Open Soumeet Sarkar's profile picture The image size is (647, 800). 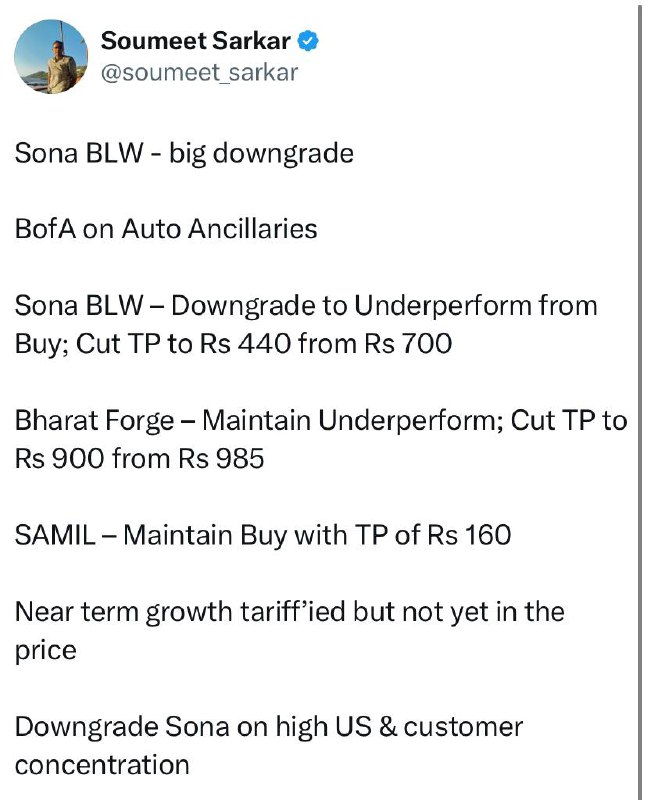(51, 57)
